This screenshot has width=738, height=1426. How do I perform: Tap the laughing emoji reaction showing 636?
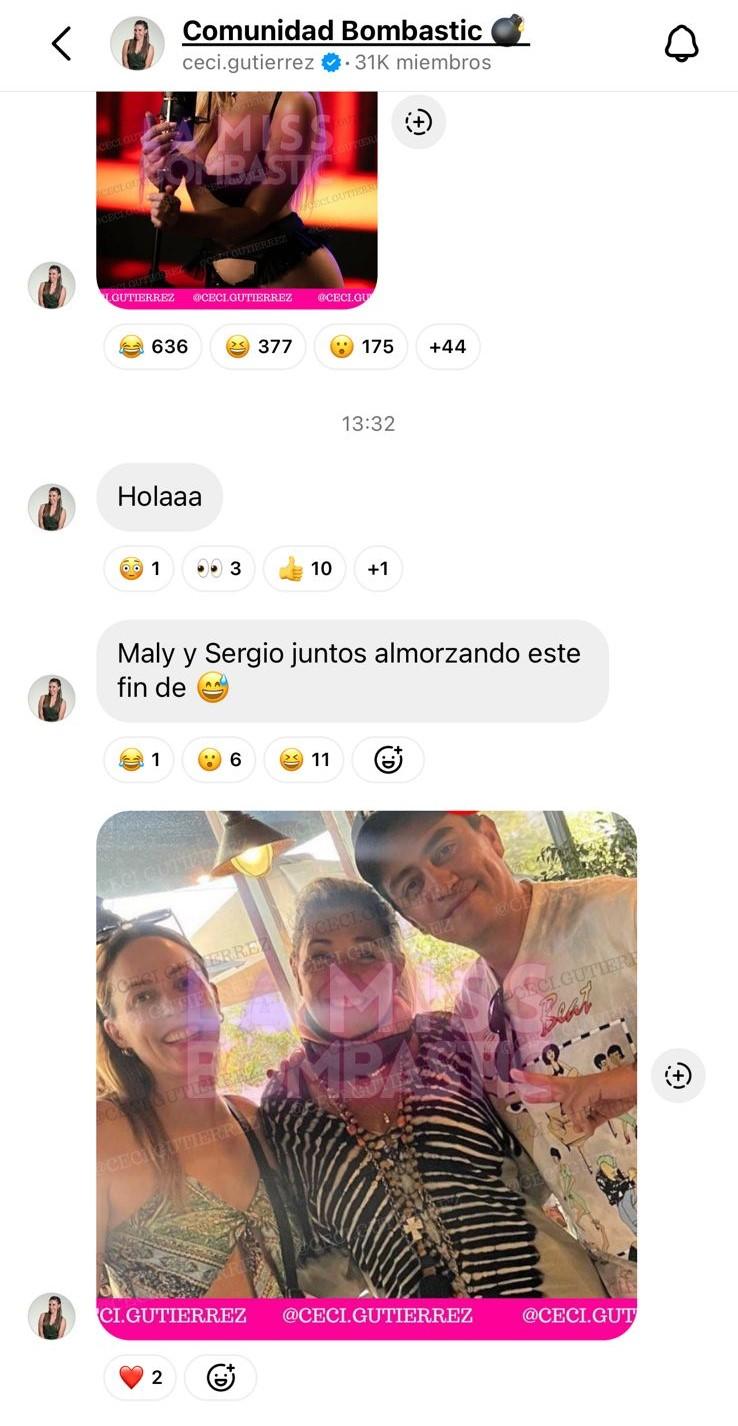point(152,346)
